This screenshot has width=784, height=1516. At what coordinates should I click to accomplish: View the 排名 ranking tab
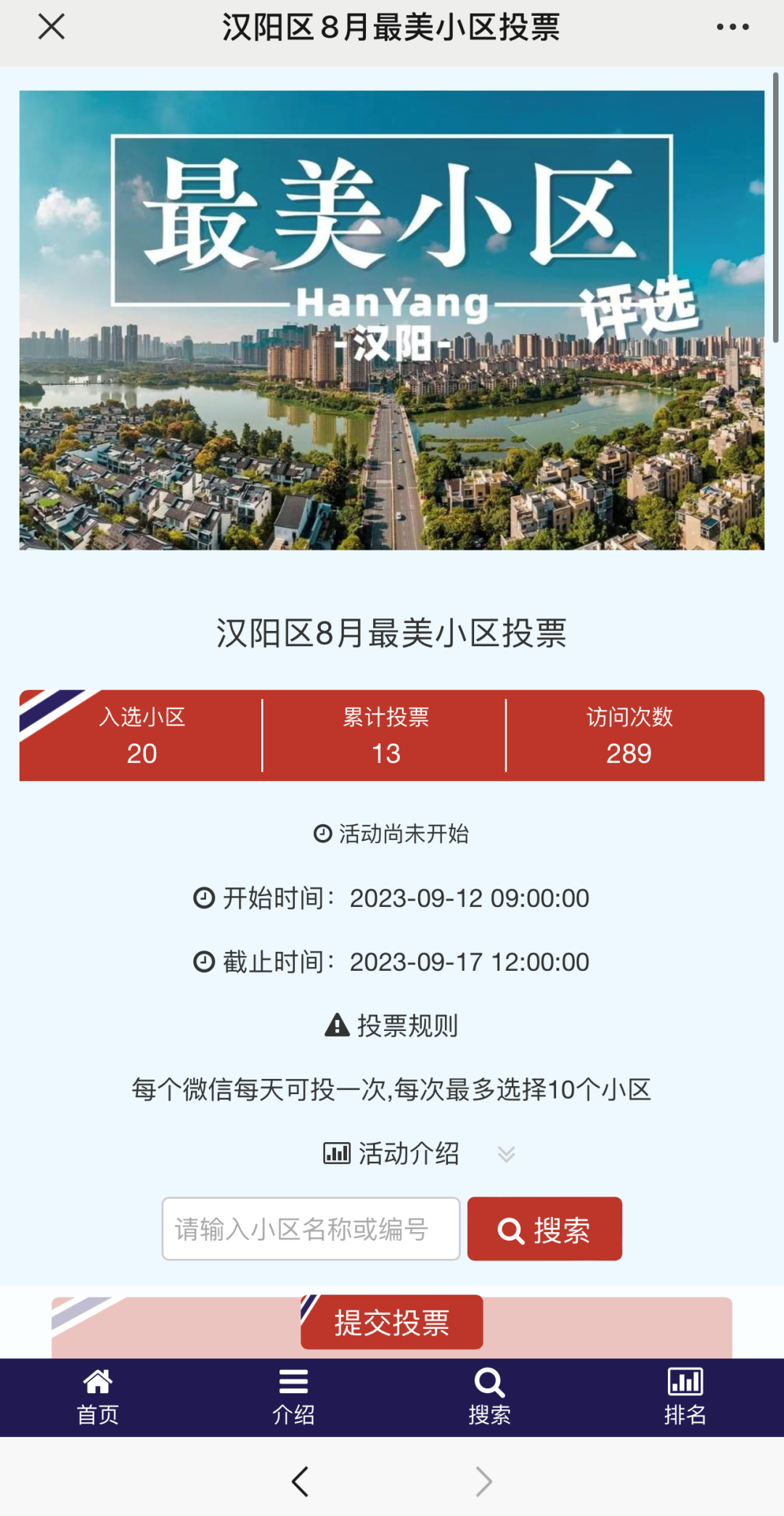pyautogui.click(x=685, y=1398)
